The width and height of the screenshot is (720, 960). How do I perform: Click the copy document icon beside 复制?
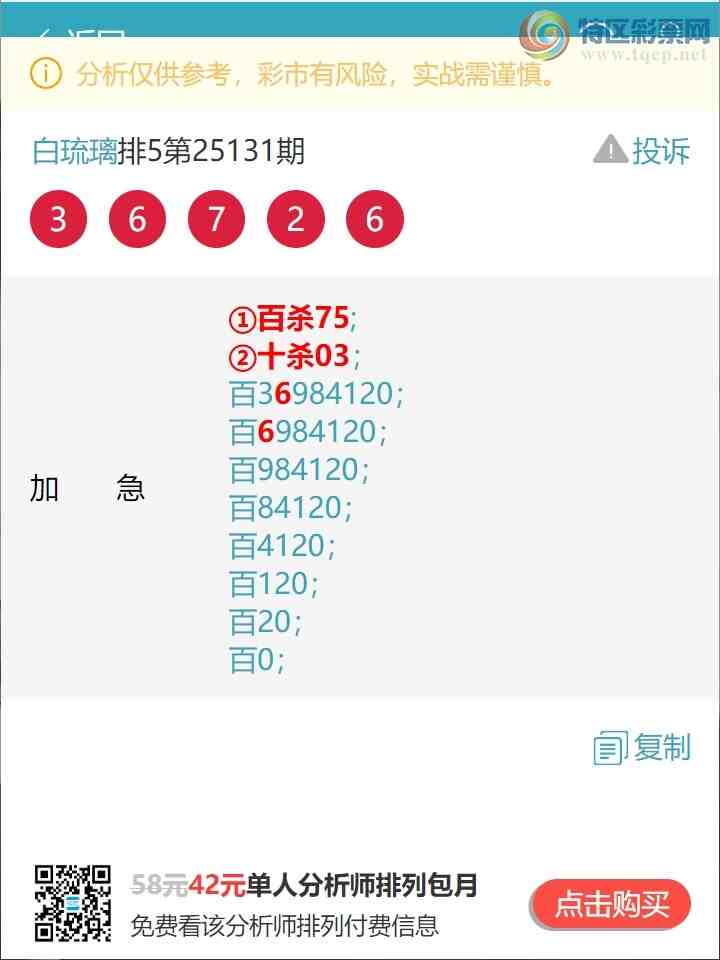[x=611, y=746]
